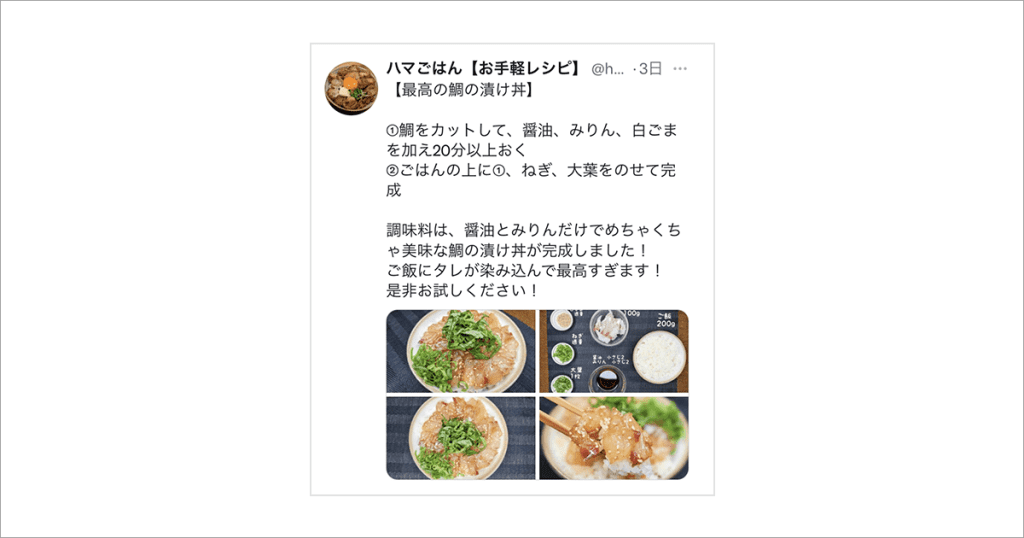Open the tweet's three-dot overflow menu
1024x538 pixels.
(680, 69)
